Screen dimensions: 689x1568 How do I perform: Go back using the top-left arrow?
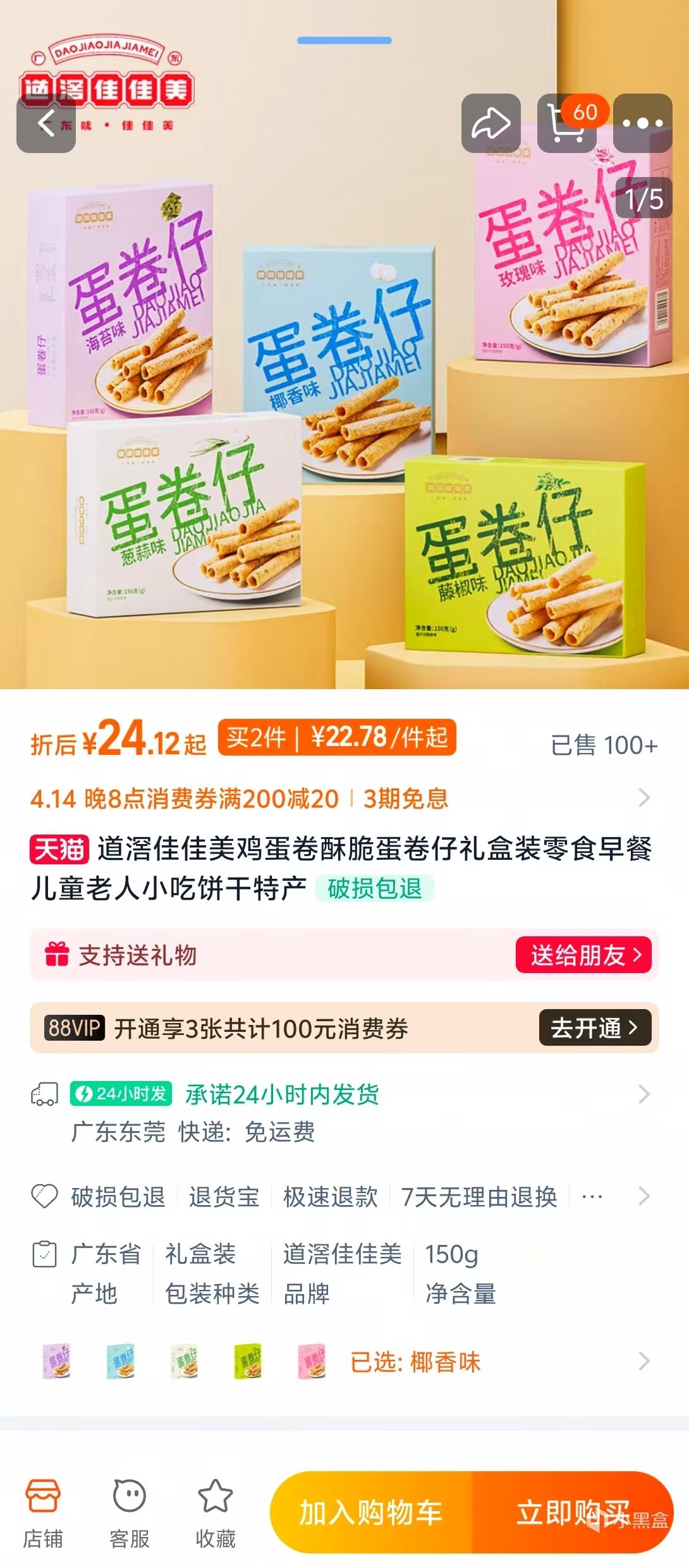[x=46, y=123]
